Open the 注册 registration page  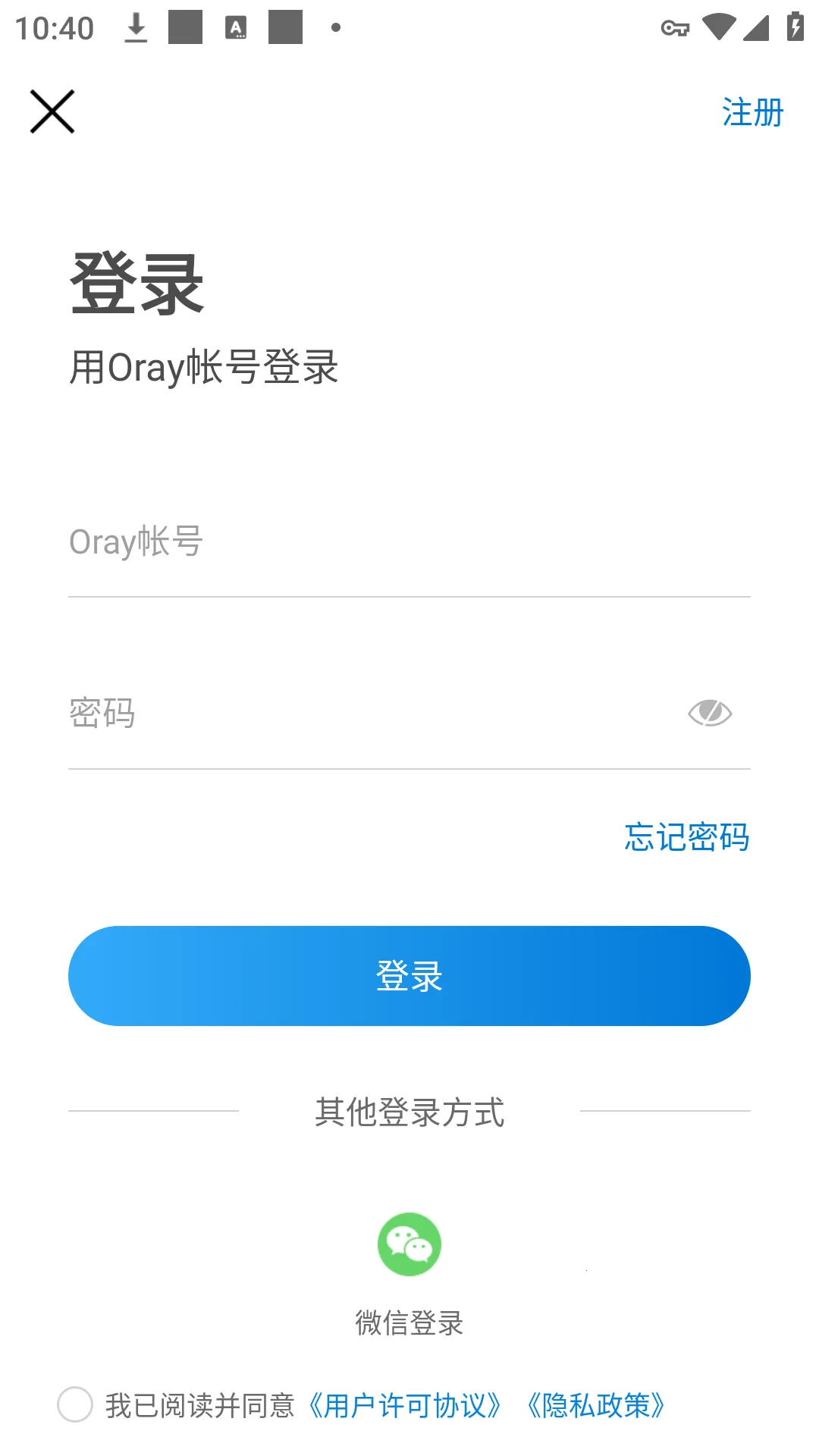tap(753, 112)
